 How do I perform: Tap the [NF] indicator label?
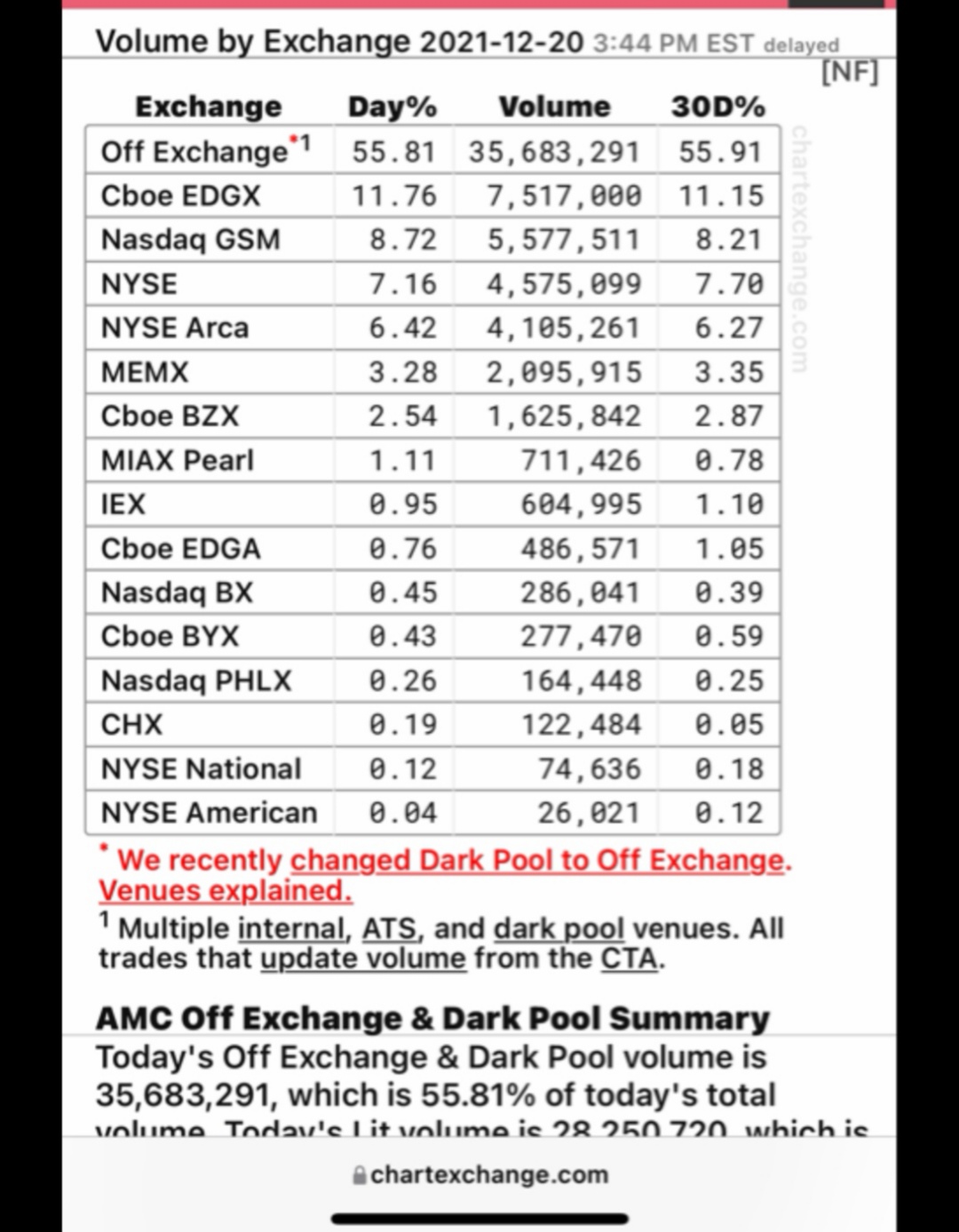tap(851, 73)
